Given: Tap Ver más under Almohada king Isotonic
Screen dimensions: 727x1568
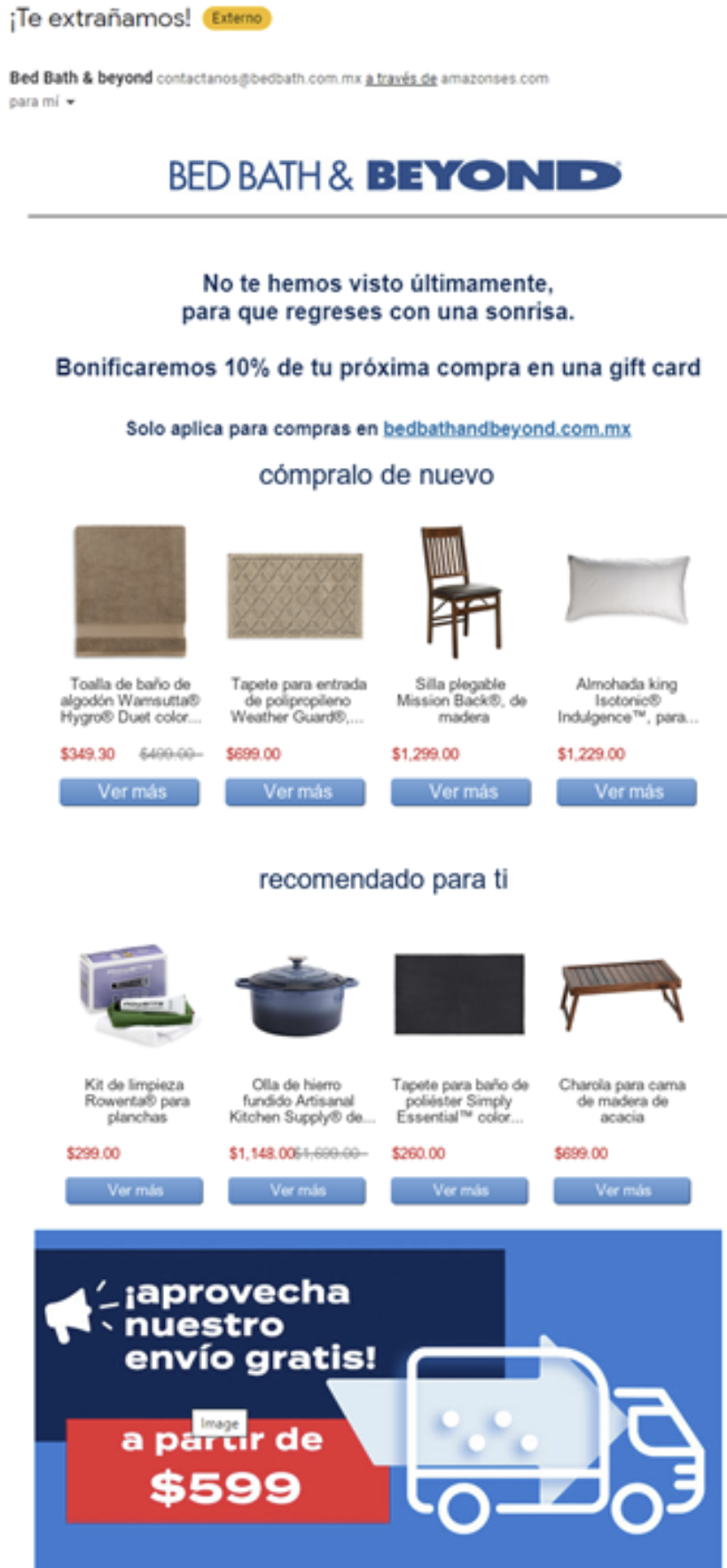Looking at the screenshot, I should pos(627,792).
